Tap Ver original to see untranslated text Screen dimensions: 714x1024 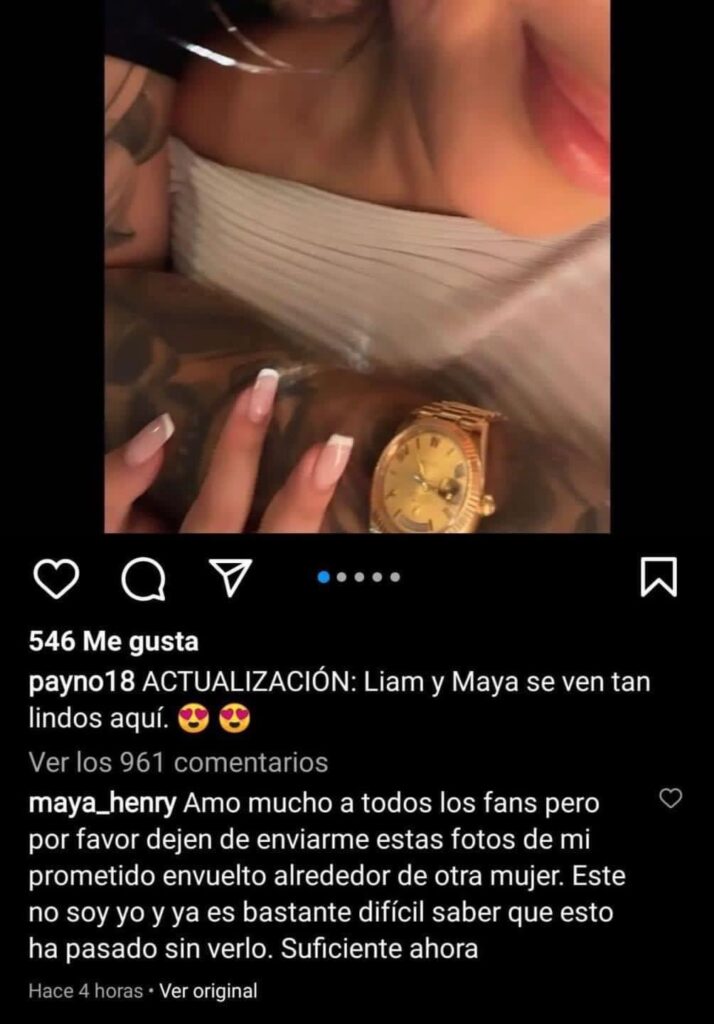tap(209, 992)
